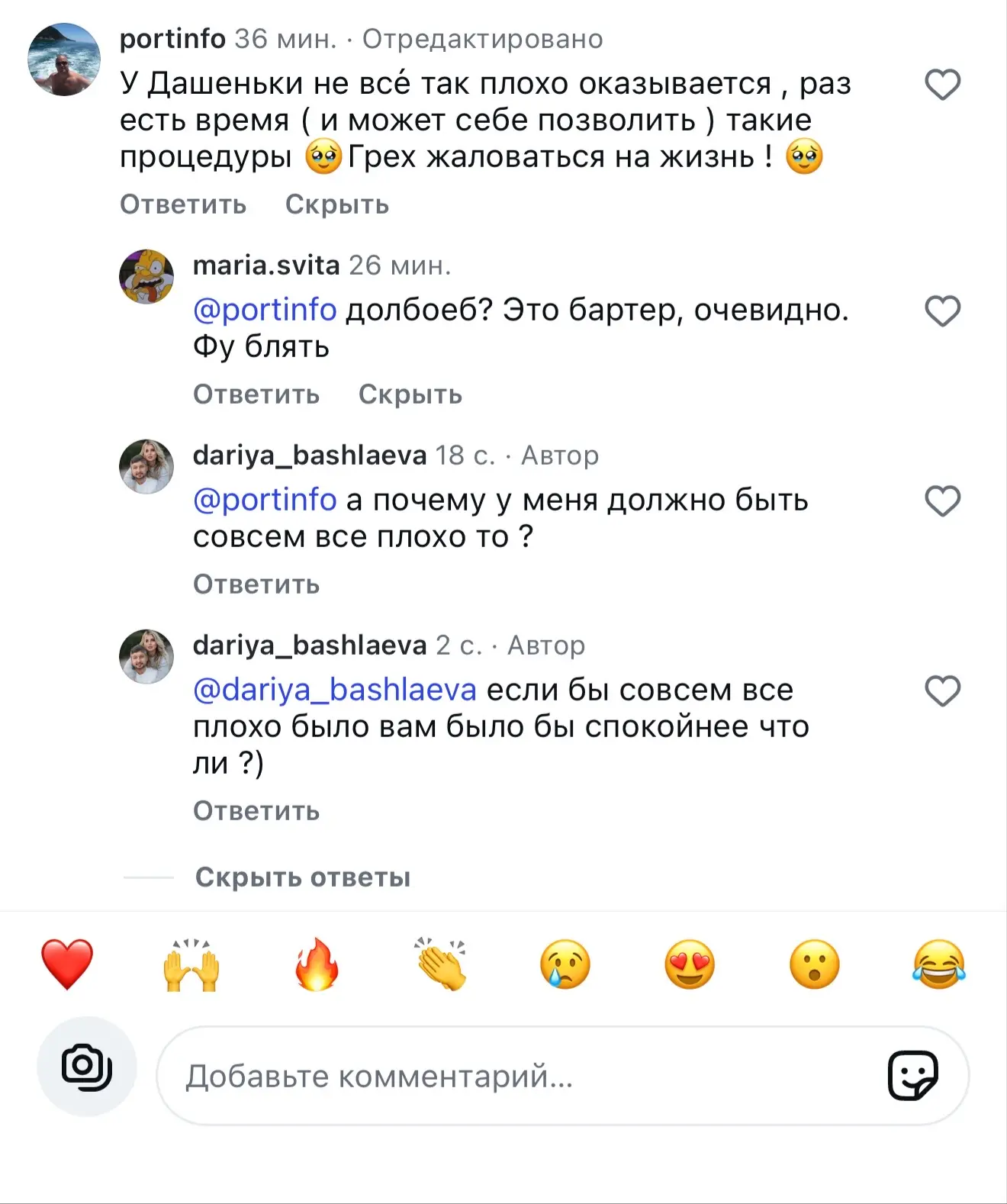Screen dimensions: 1007x1204
Task: Hide maria.svita's comment
Action: pyautogui.click(x=410, y=394)
